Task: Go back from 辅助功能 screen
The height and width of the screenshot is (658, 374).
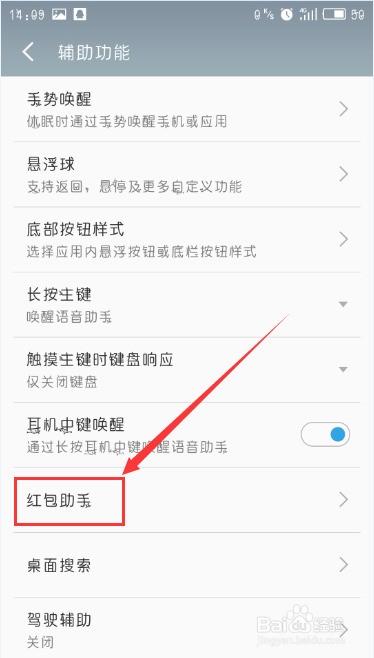Action: 28,52
